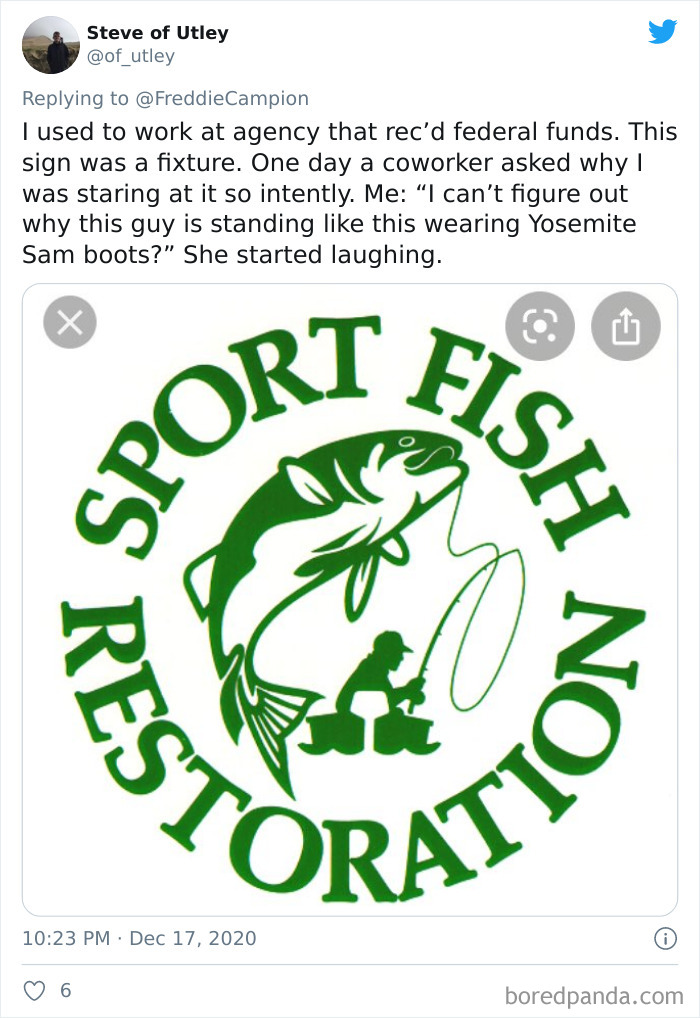Tap the Twitter bird icon
This screenshot has width=700, height=1018.
click(x=661, y=32)
